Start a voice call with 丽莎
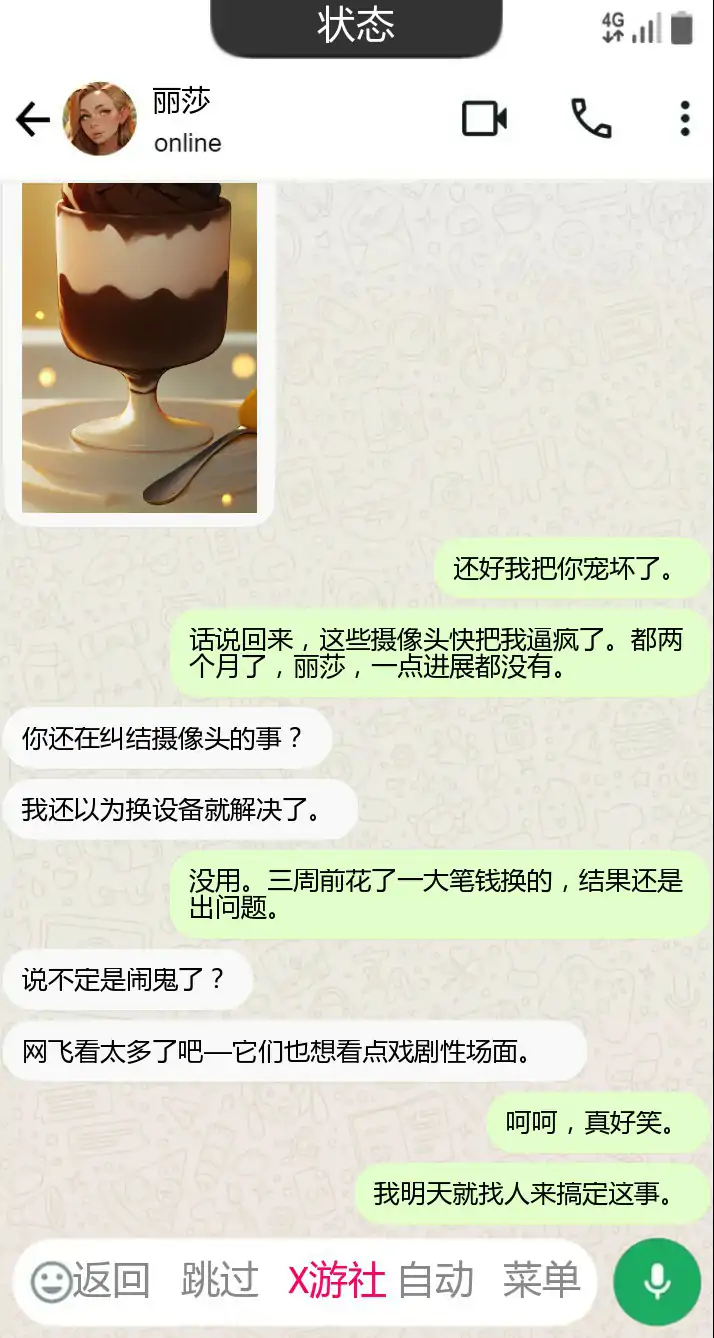The image size is (714, 1338). coord(590,118)
